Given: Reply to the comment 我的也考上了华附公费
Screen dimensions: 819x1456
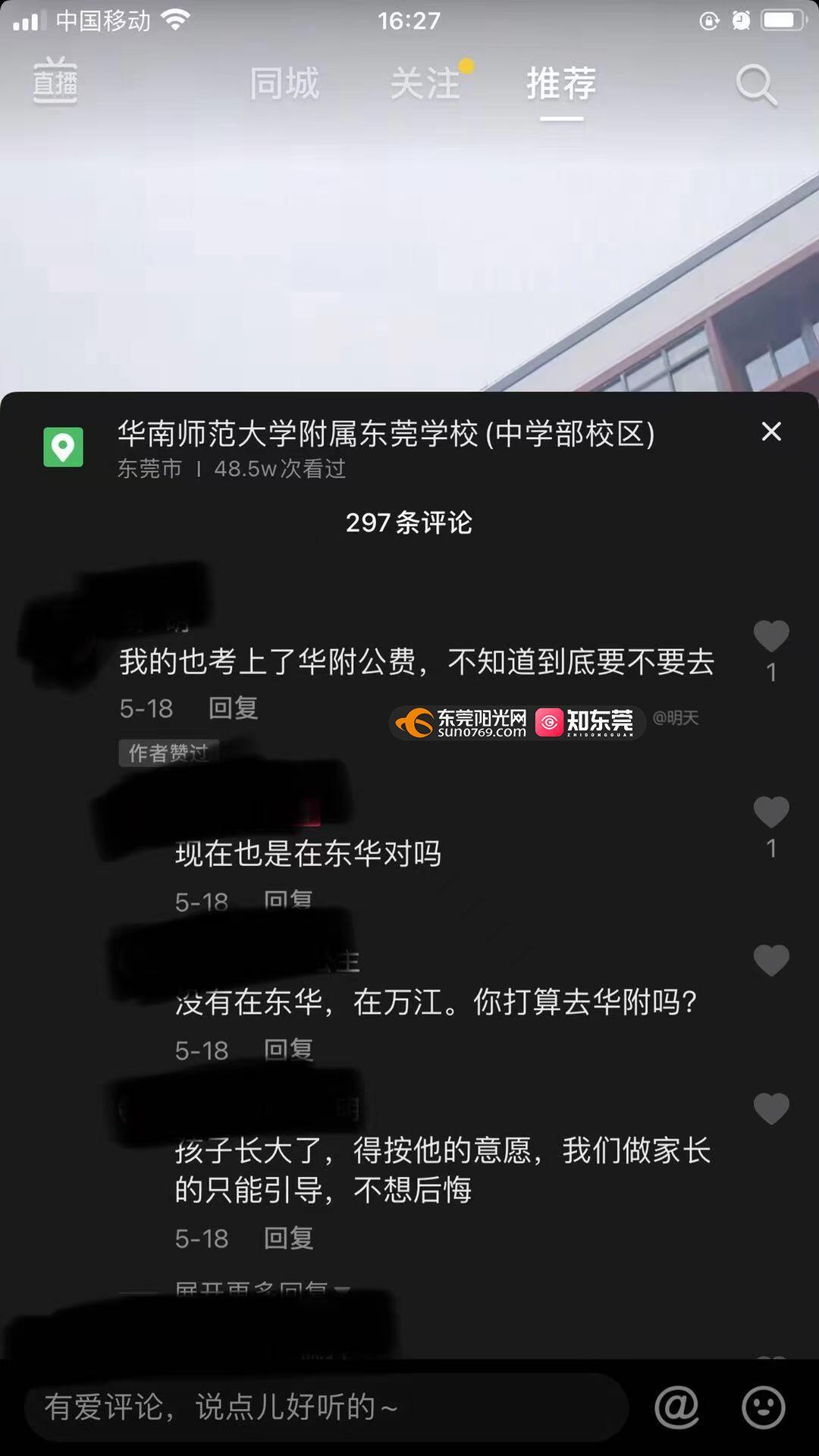Looking at the screenshot, I should point(234,708).
